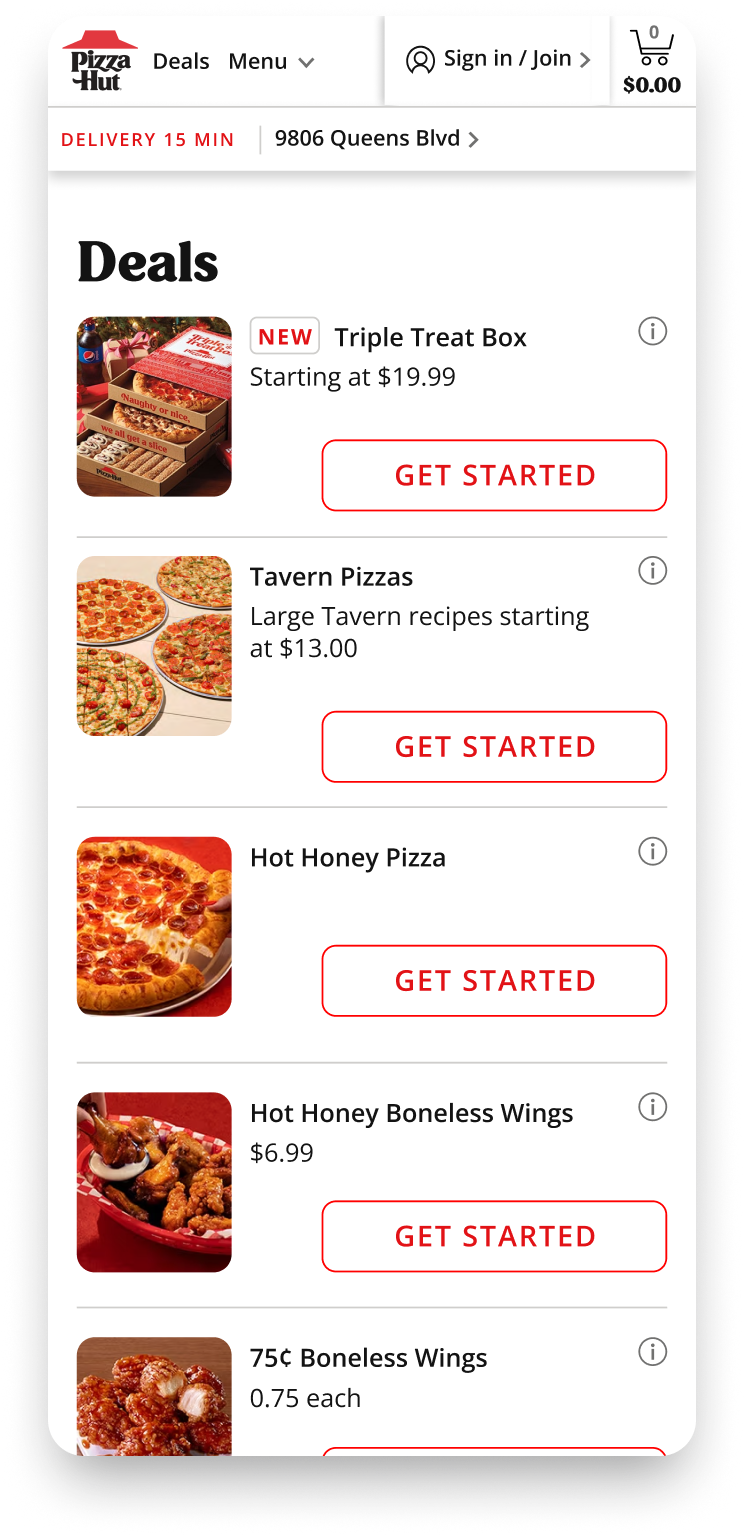Switch the DELIVERY 15 MIN order type
Screen dimensions: 744x1536
click(x=148, y=140)
